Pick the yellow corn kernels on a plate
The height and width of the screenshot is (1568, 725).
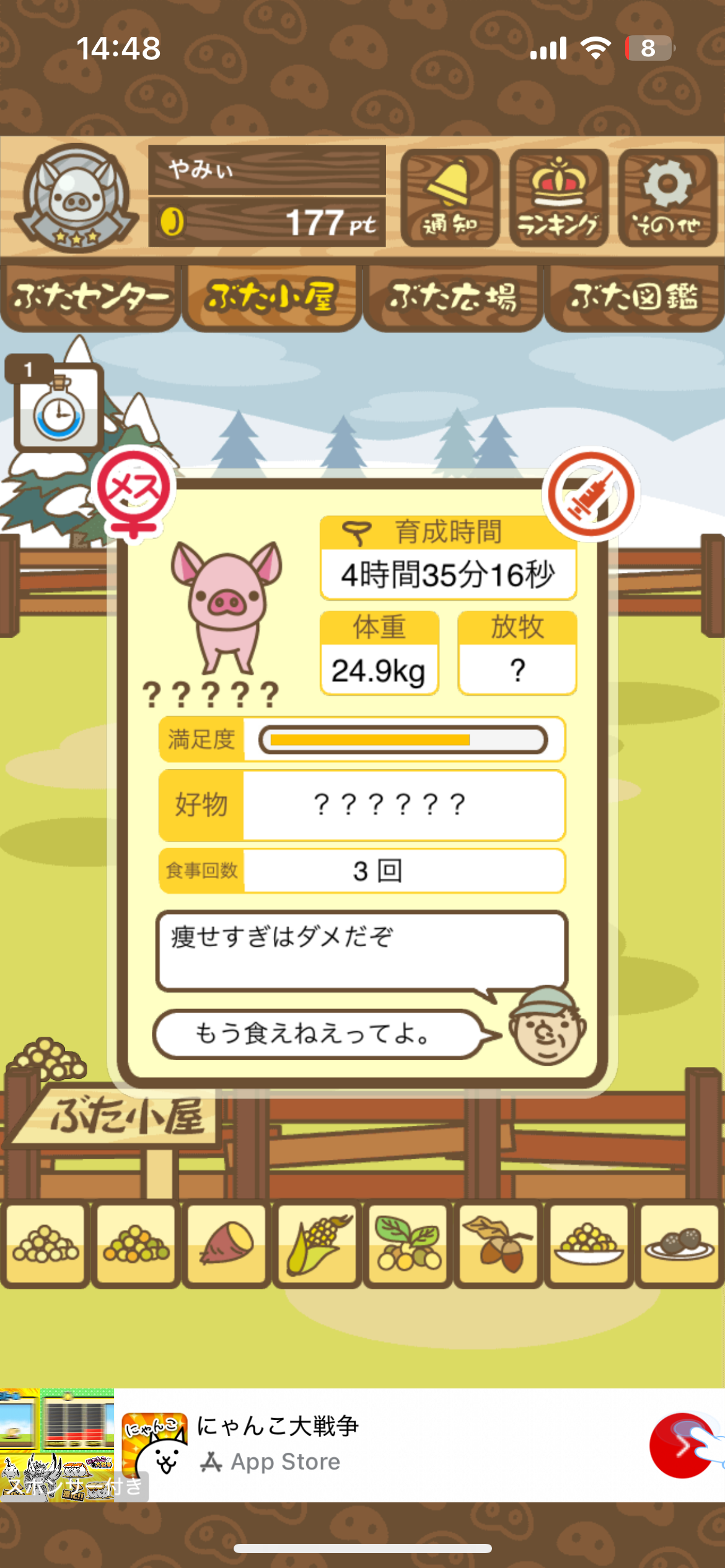click(x=589, y=1244)
